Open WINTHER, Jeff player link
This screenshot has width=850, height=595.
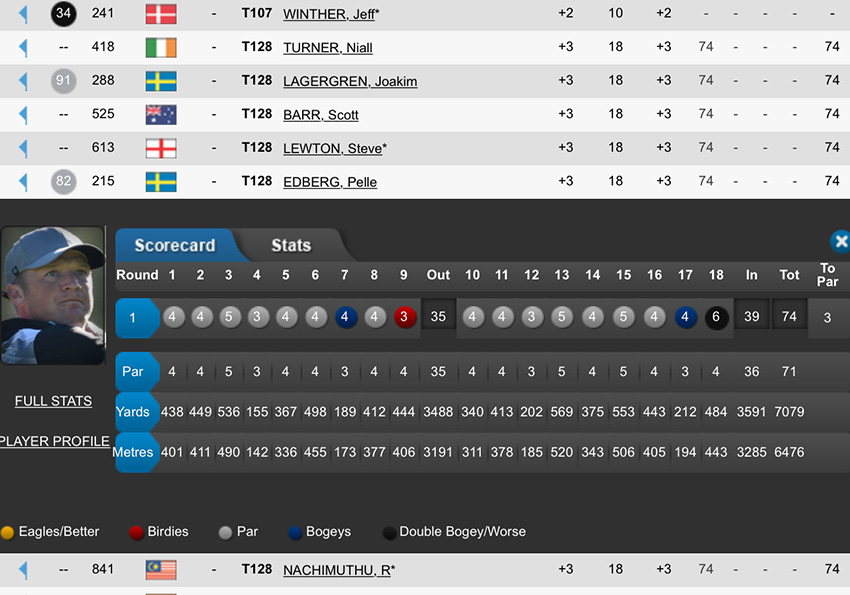[x=331, y=14]
